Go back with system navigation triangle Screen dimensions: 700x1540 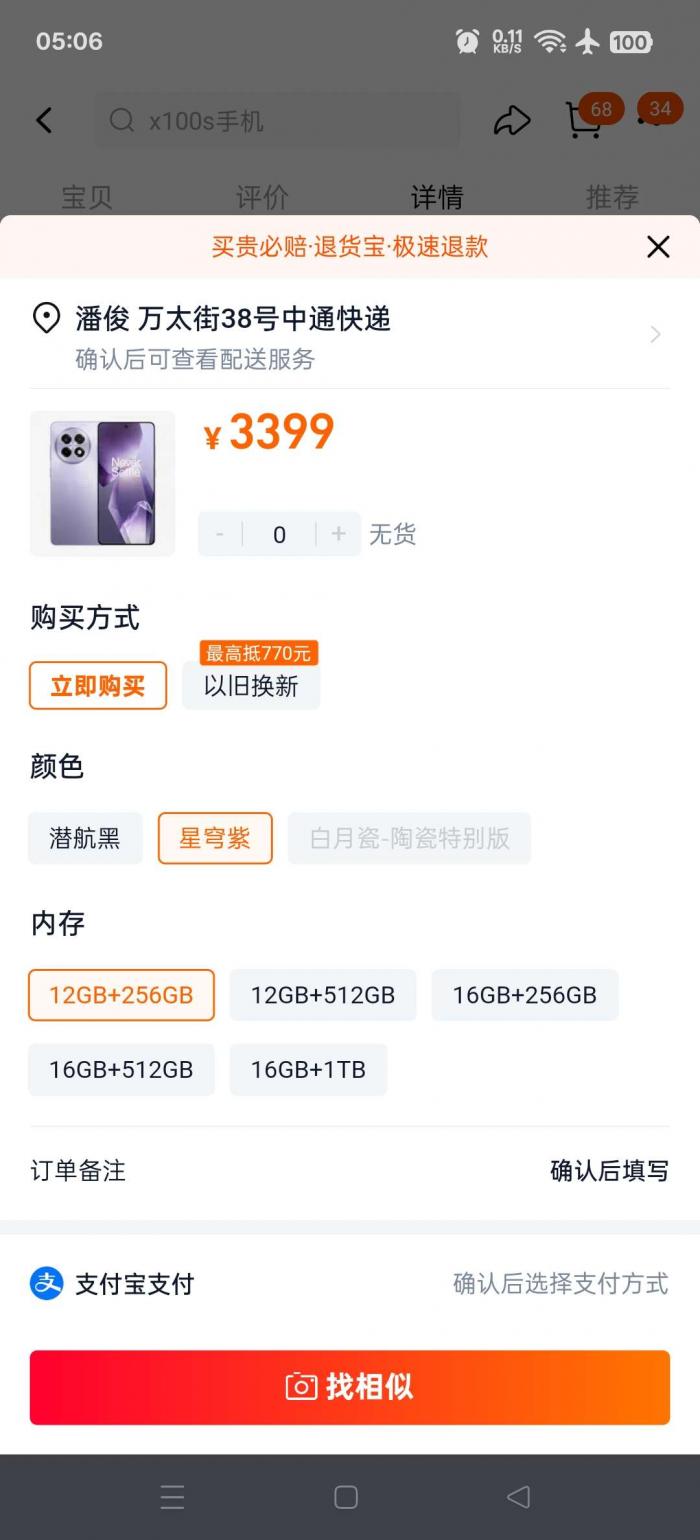tap(518, 1497)
